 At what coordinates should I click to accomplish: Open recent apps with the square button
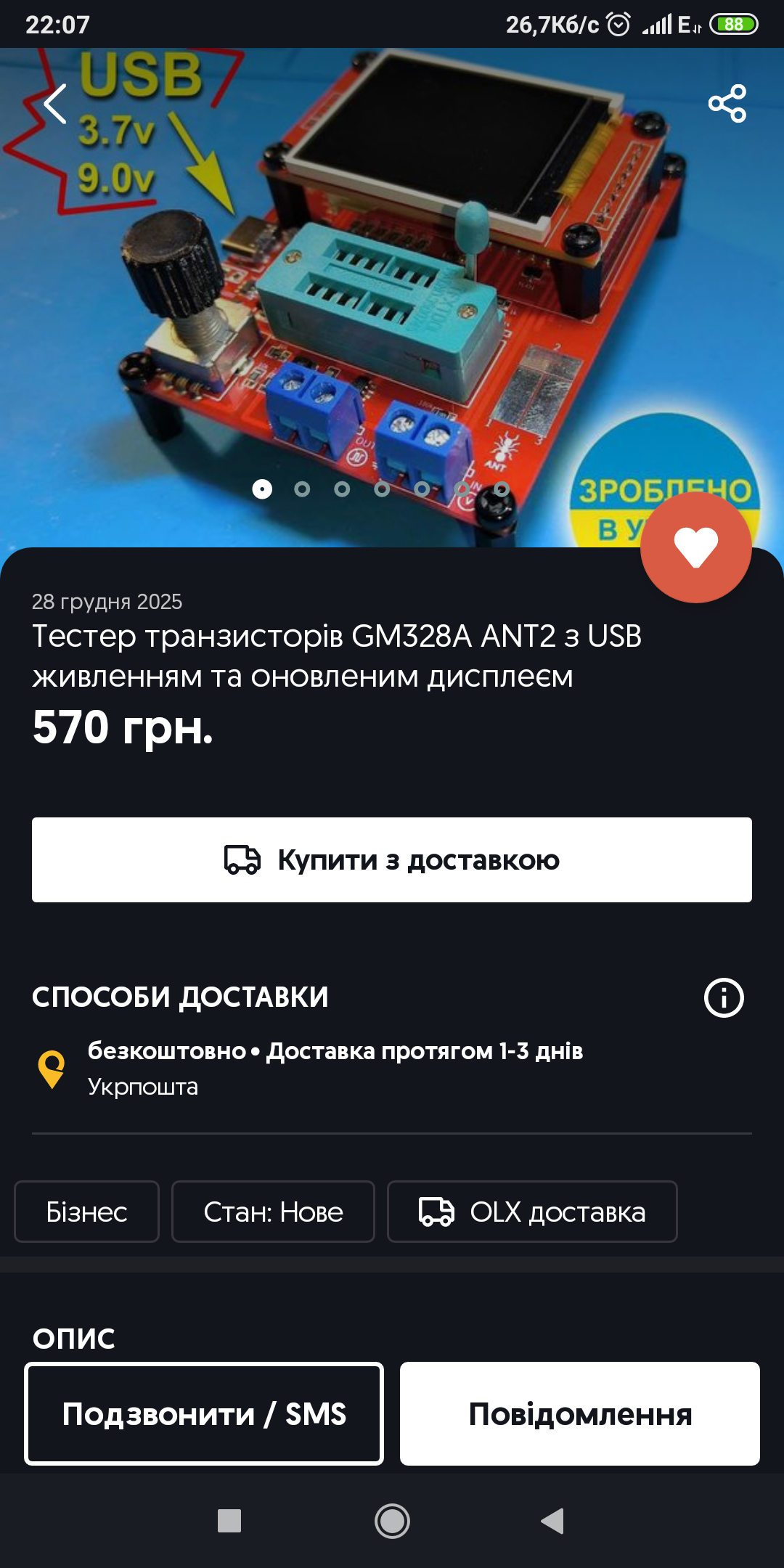(229, 1521)
